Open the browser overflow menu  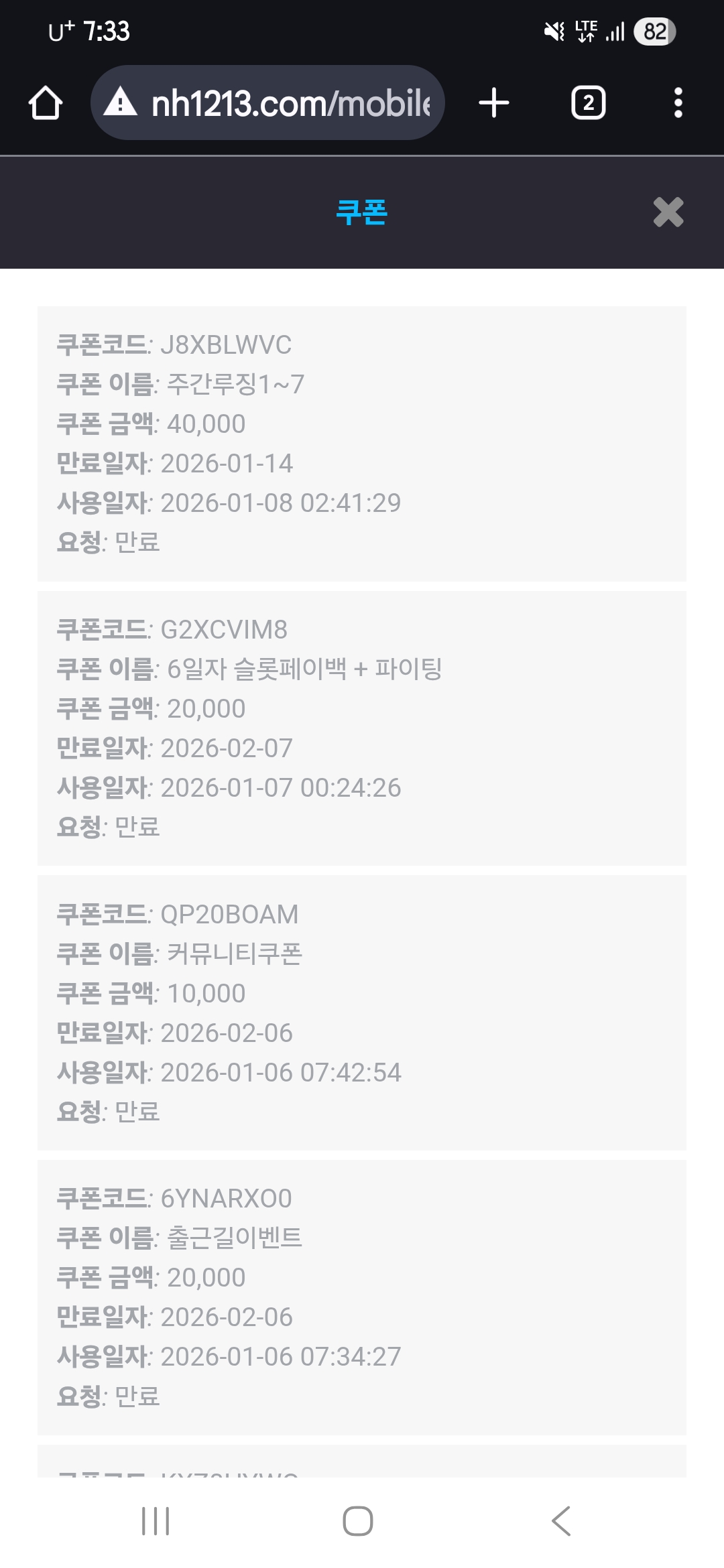click(678, 103)
